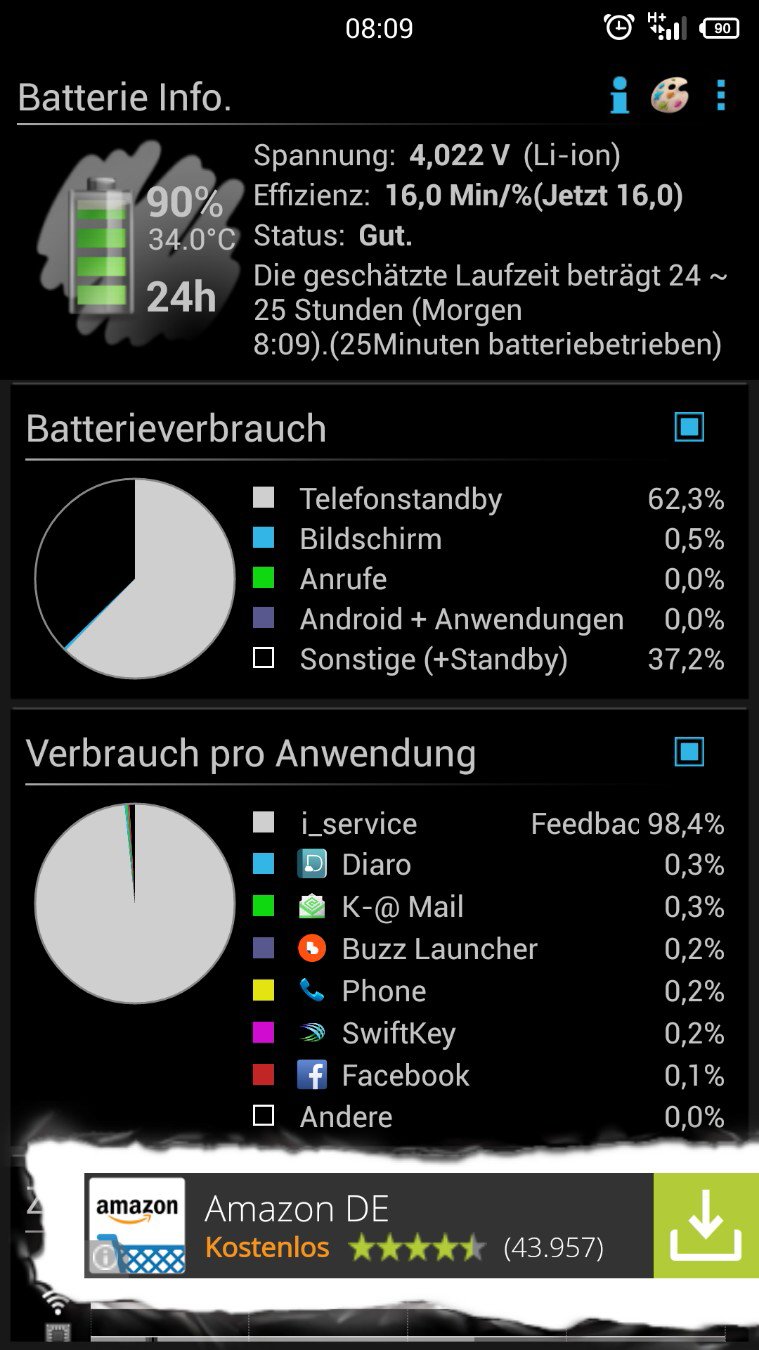Screen dimensions: 759x1350
Task: Open the Phone app usage entry
Action: click(489, 991)
